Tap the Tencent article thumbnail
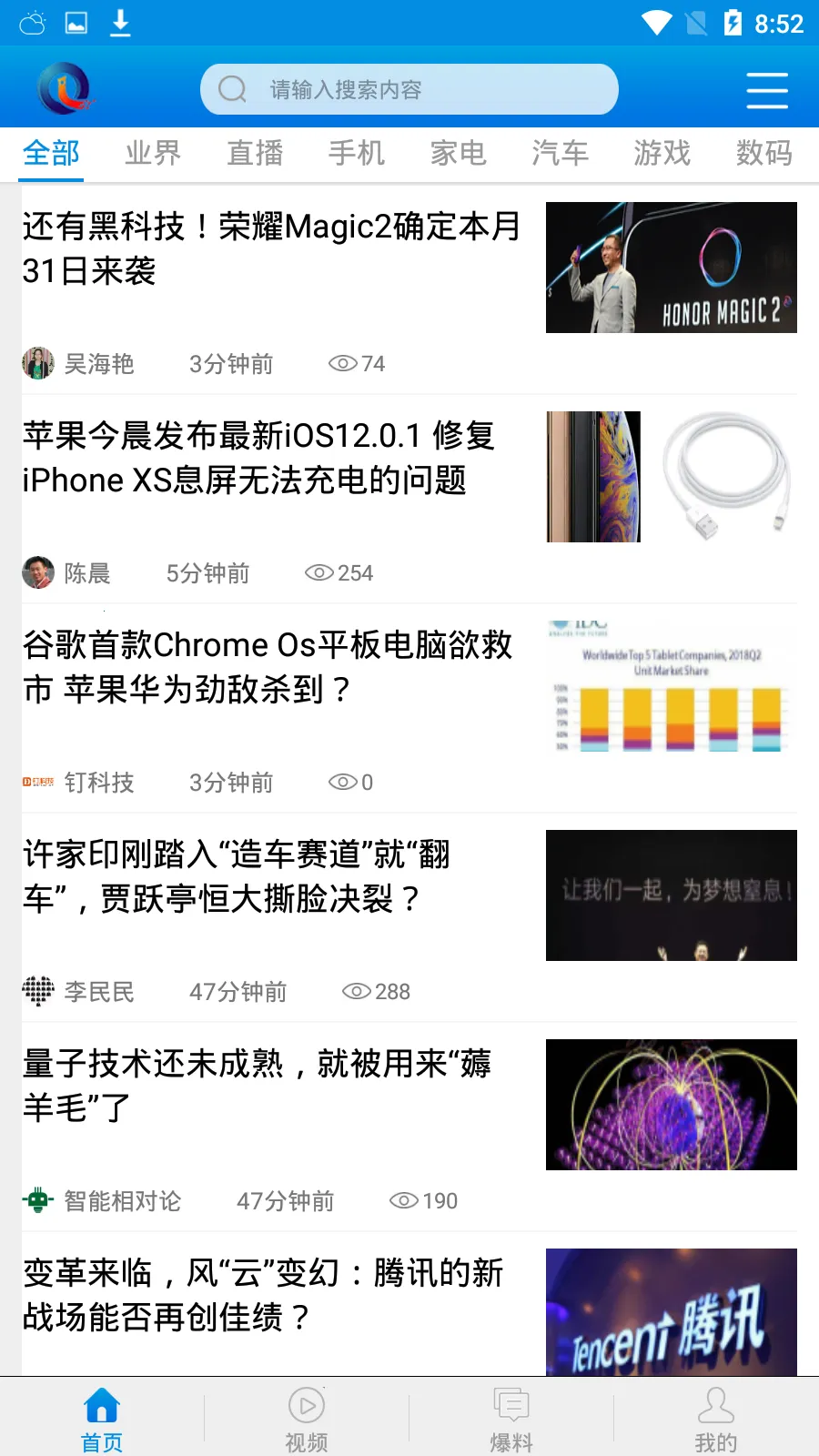 coord(671,1310)
